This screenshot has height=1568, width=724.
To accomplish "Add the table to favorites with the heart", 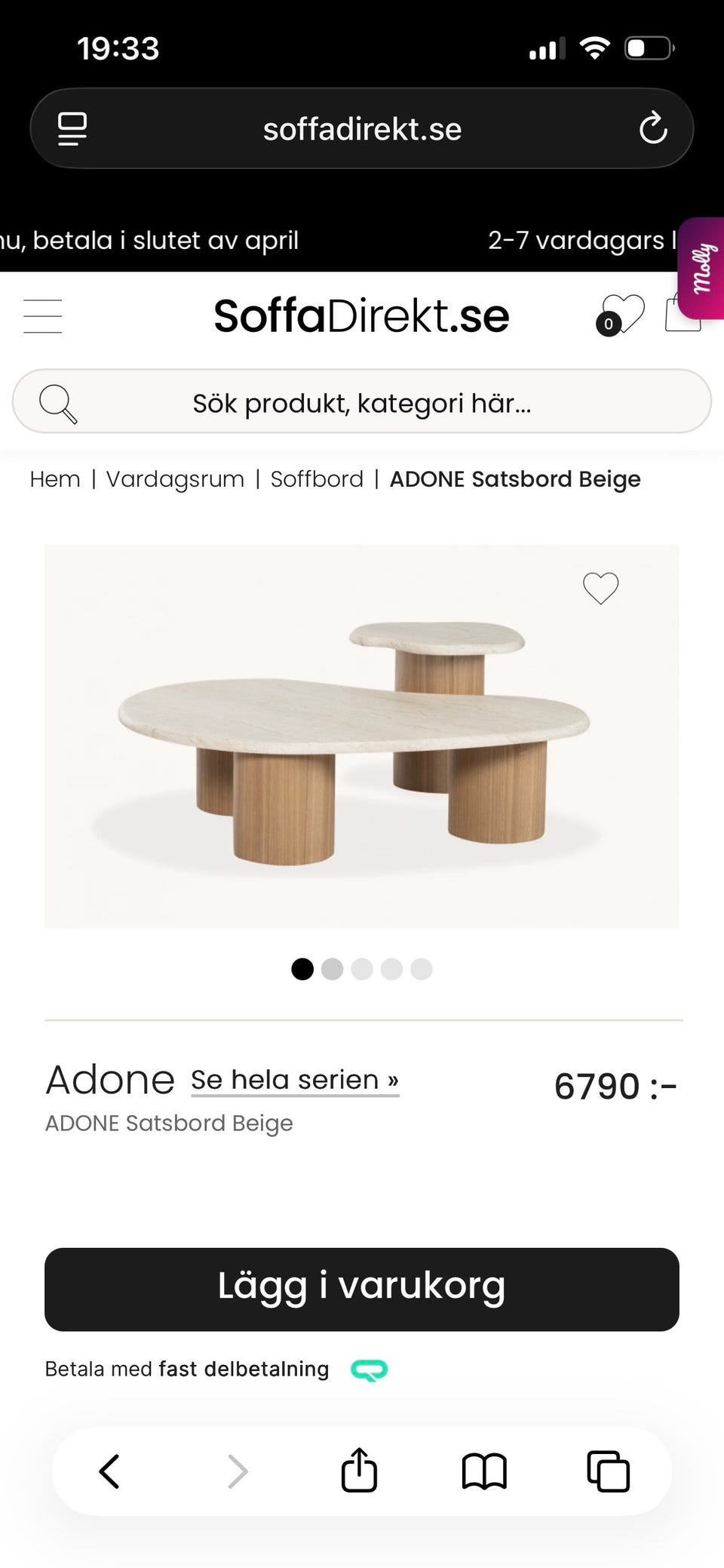I will click(x=601, y=589).
